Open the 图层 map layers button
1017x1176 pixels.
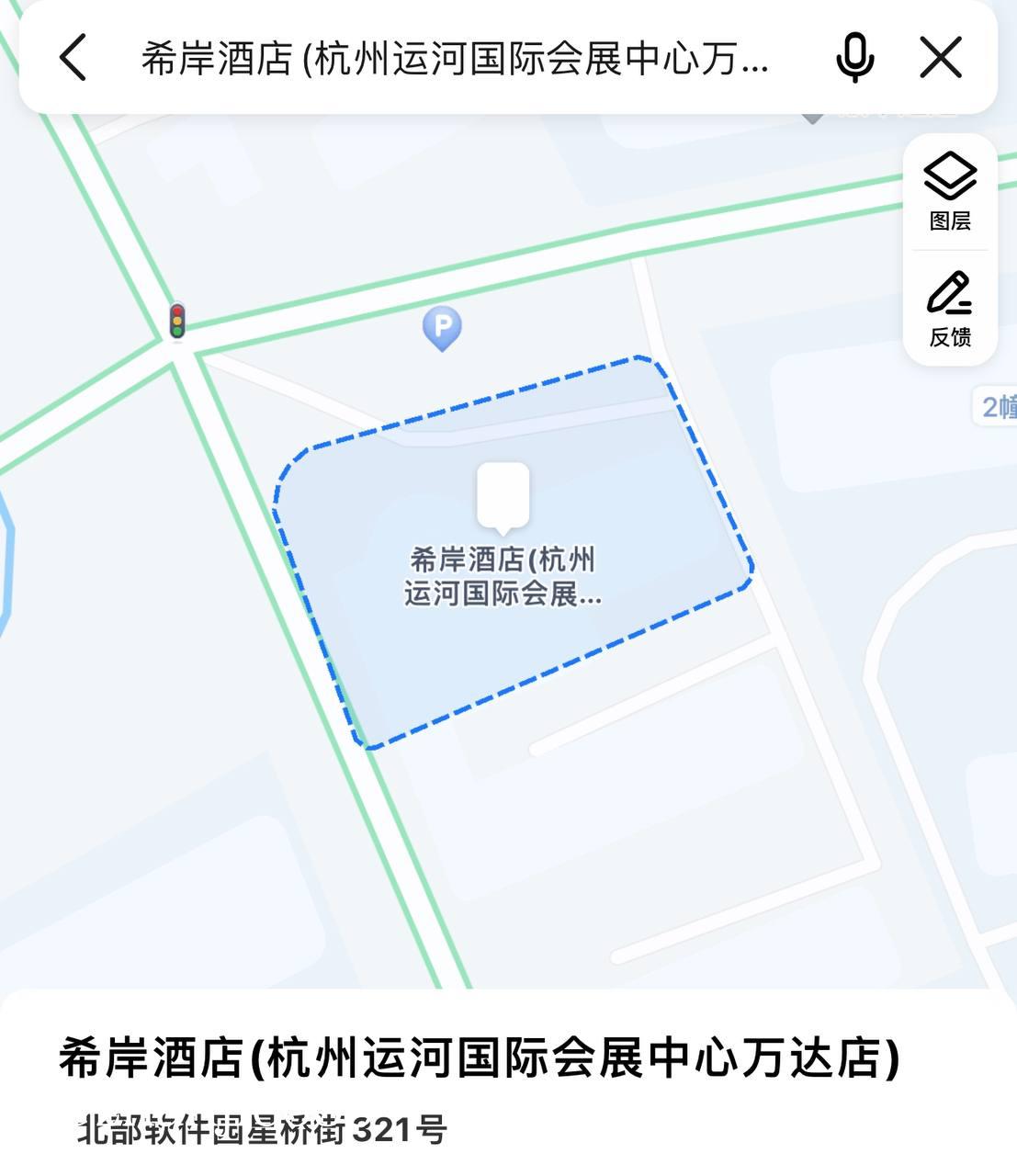click(950, 191)
